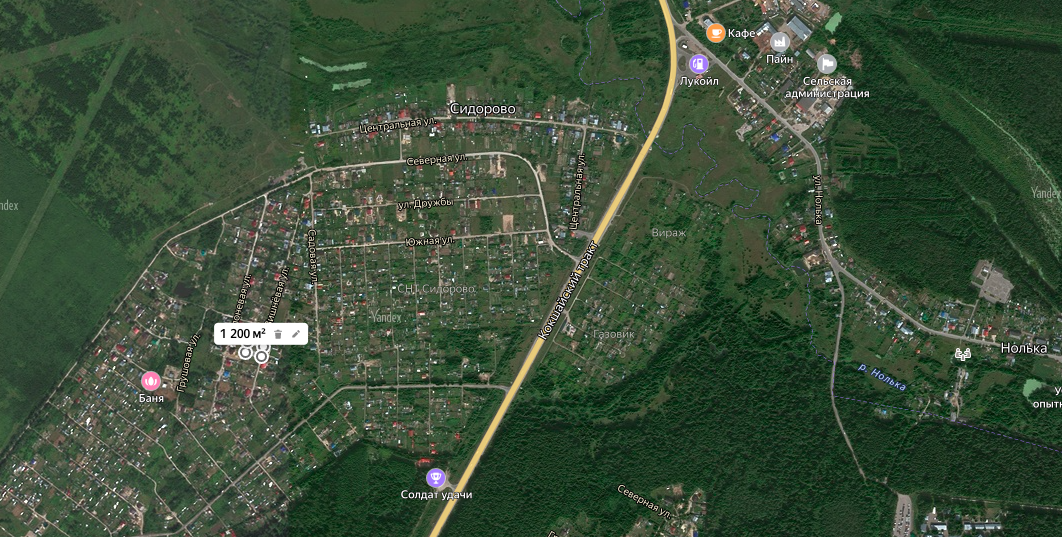View details for Сельская администрация marker
Screen dimensions: 1062x537
(826, 64)
